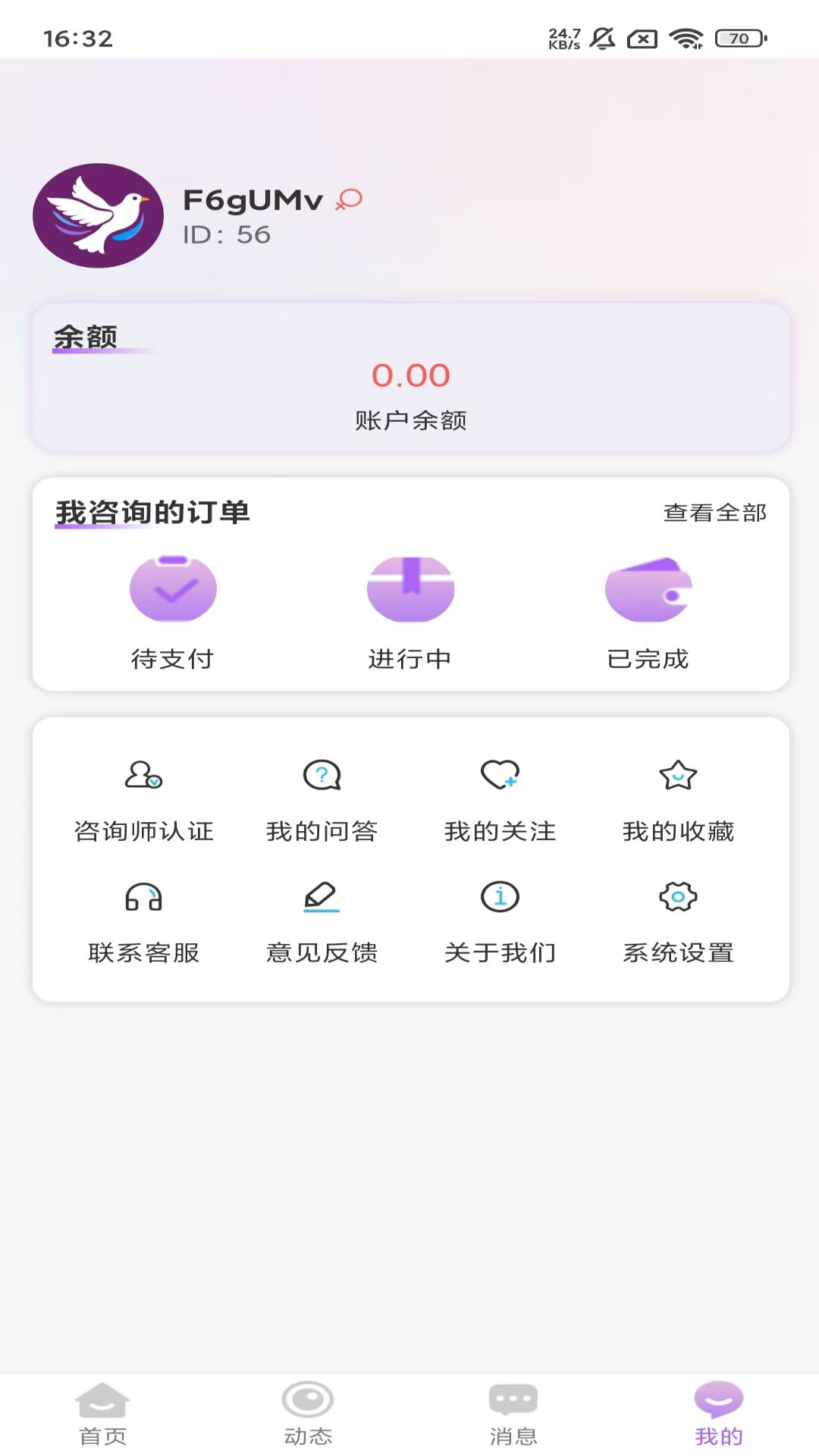The height and width of the screenshot is (1456, 819).
Task: View all consultation orders (查看全部)
Action: pos(714,513)
